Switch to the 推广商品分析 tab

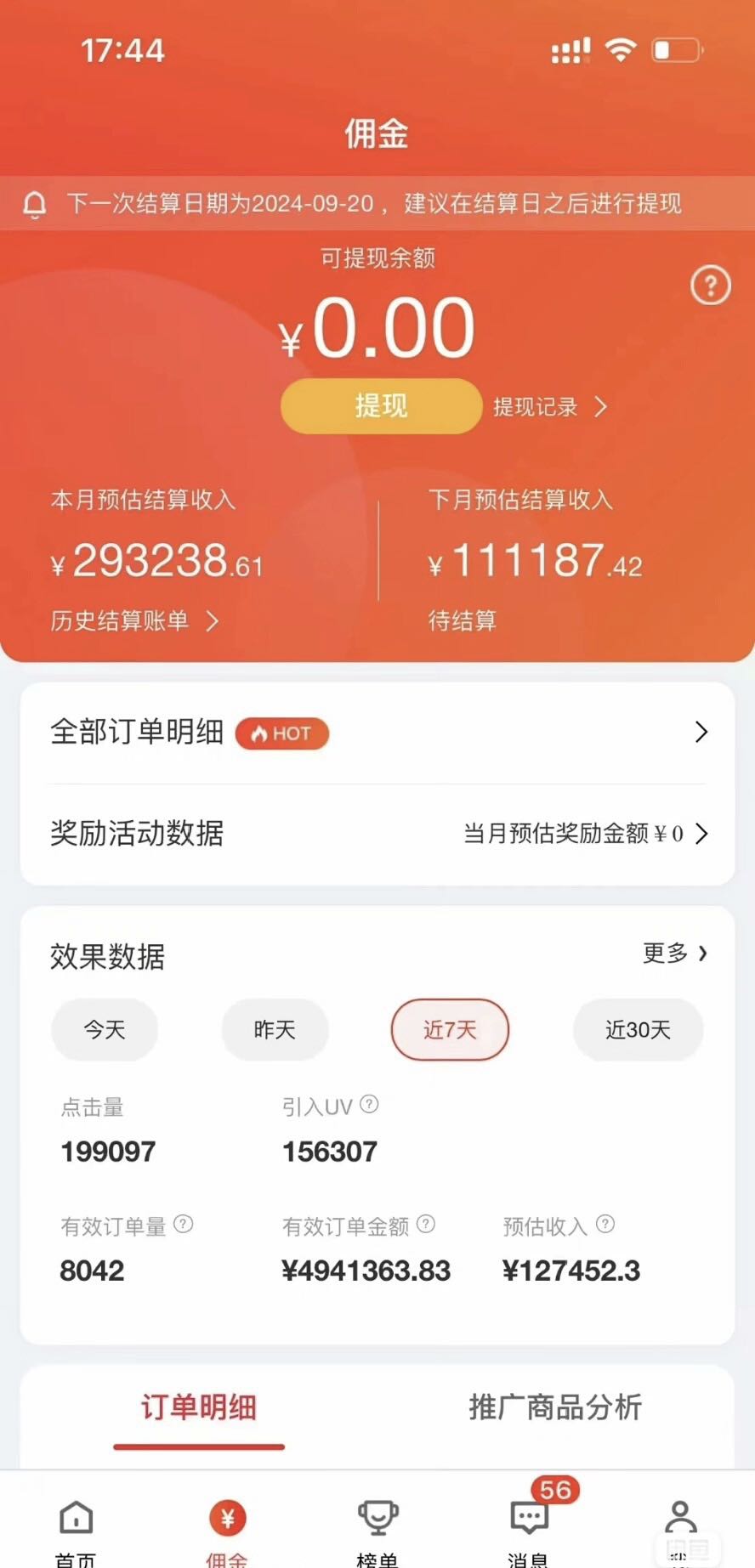553,1406
